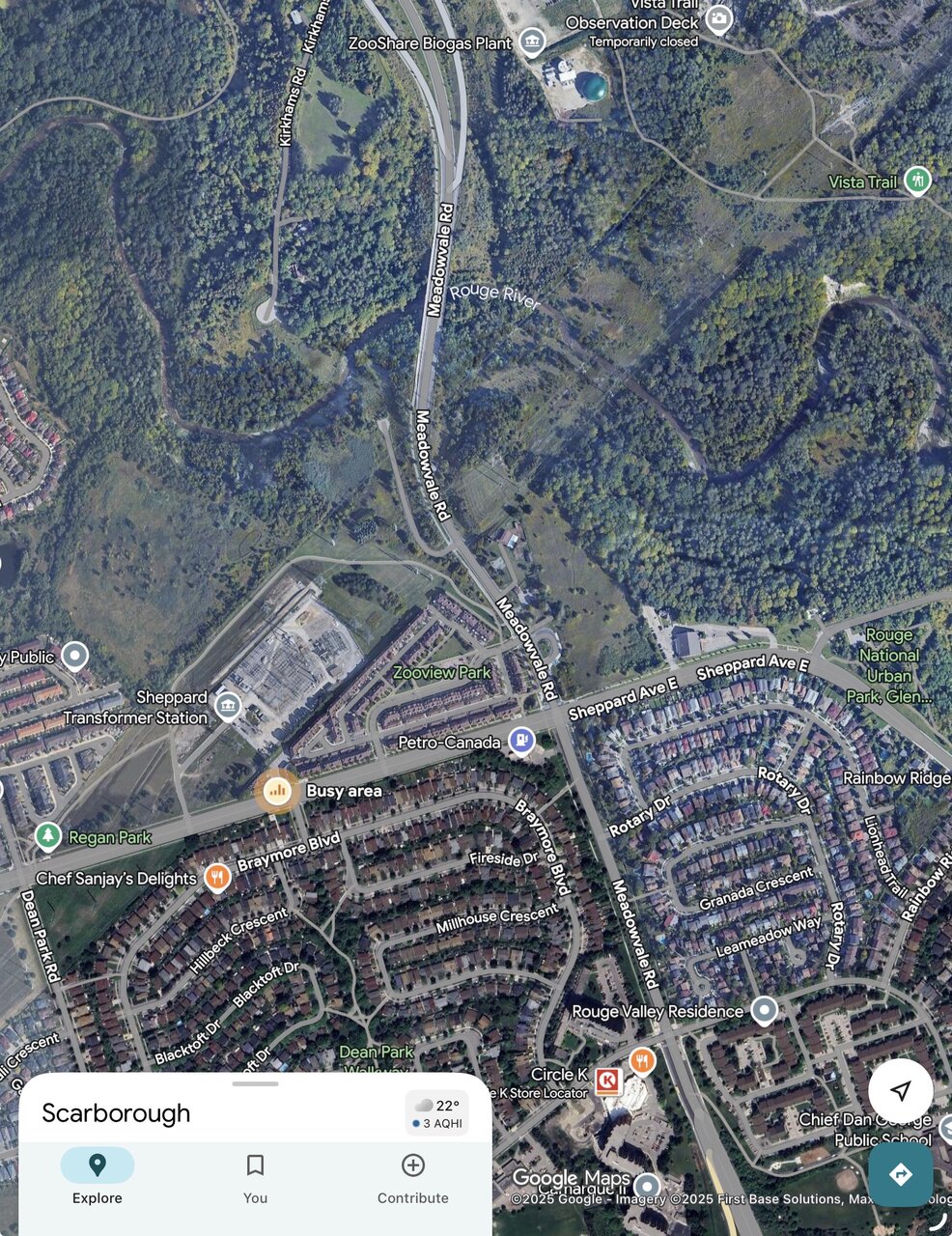Image resolution: width=952 pixels, height=1236 pixels.
Task: Open the ZooShare Biogas Plant marker
Action: pos(531,42)
